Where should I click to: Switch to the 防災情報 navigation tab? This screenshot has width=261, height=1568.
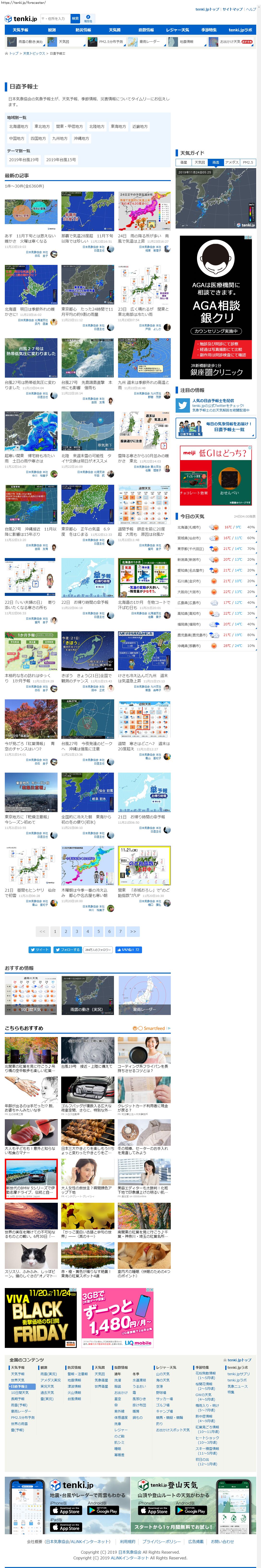(83, 30)
